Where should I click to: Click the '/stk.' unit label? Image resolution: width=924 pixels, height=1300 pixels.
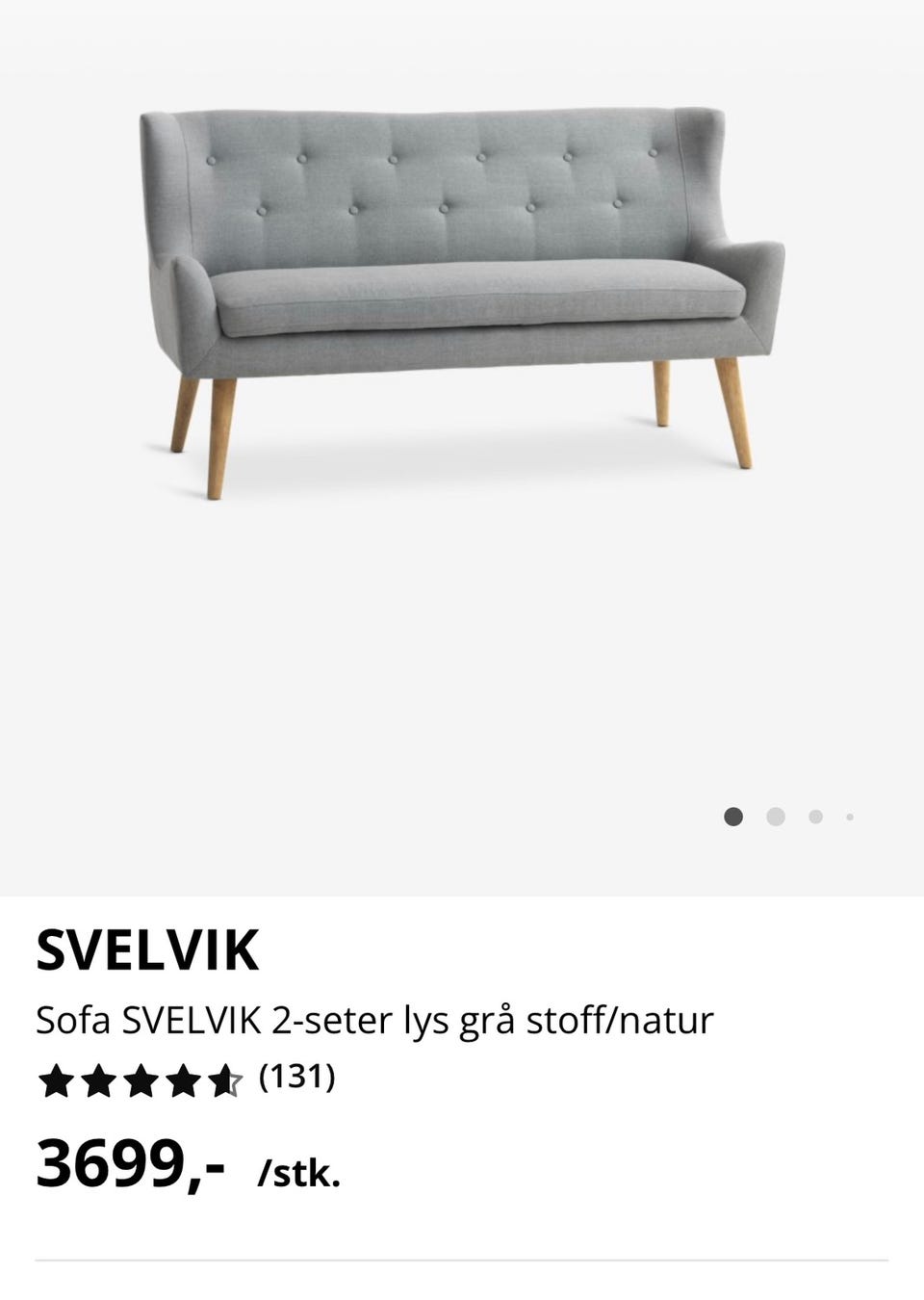click(x=298, y=1173)
